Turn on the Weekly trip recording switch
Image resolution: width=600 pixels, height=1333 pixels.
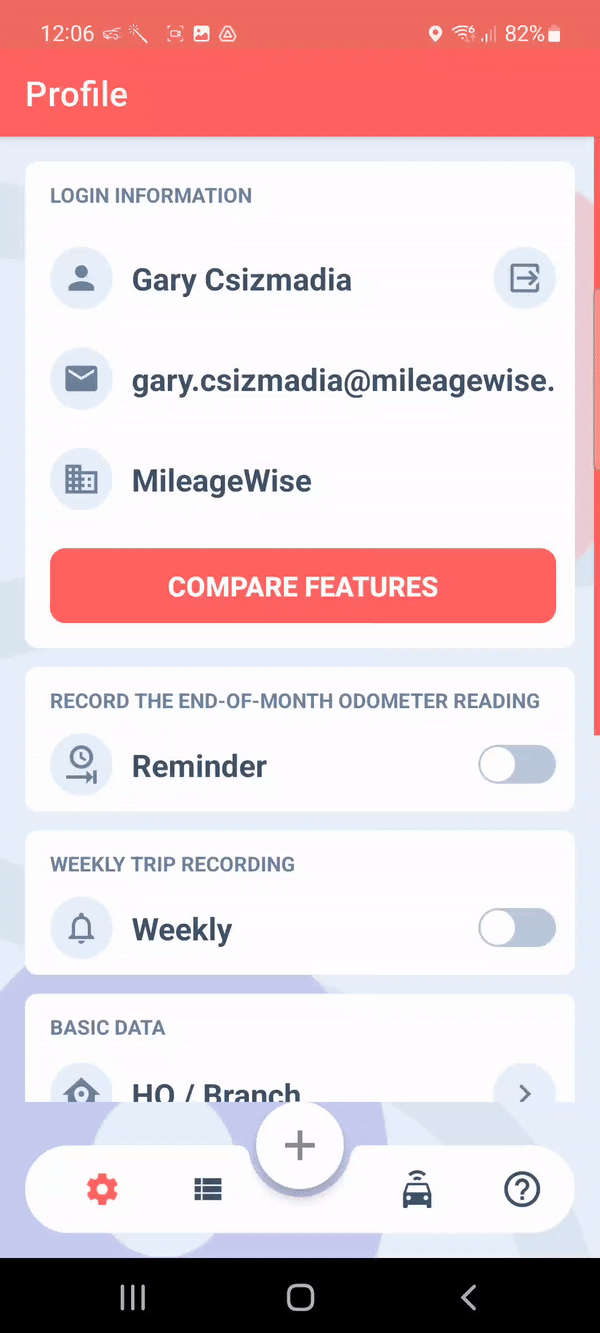(517, 929)
